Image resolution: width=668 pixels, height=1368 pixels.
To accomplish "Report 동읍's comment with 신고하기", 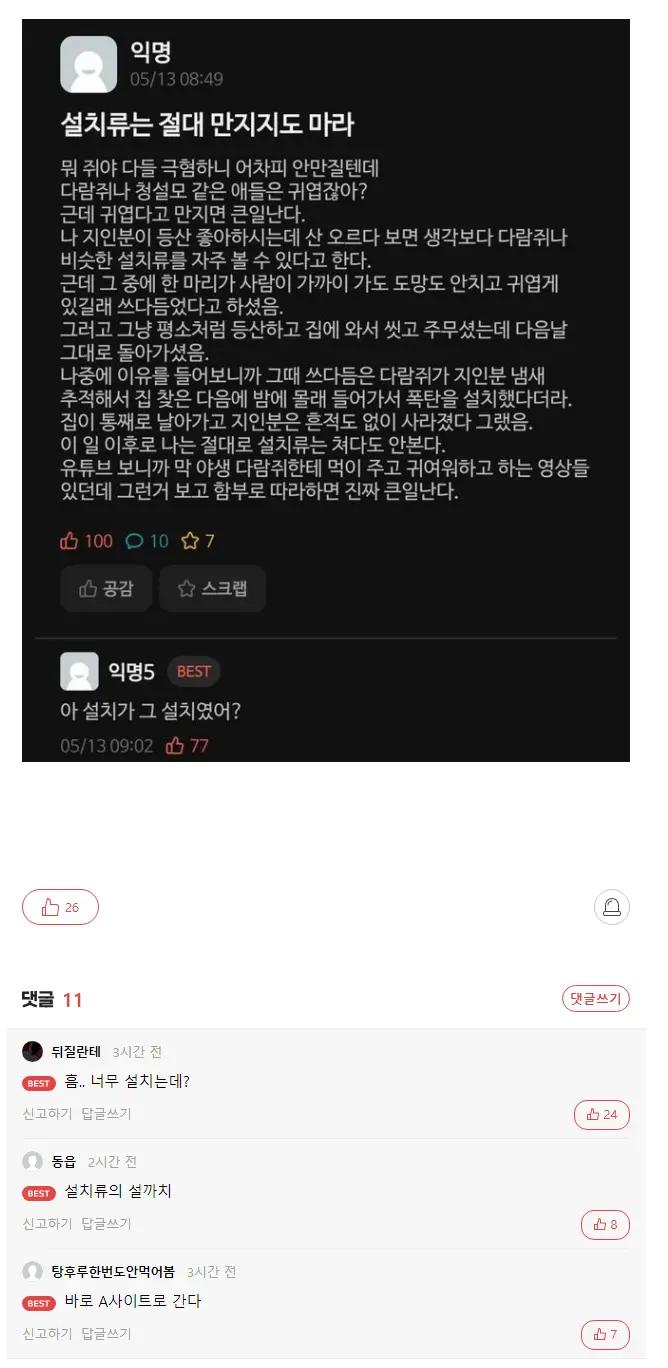I will [47, 1223].
